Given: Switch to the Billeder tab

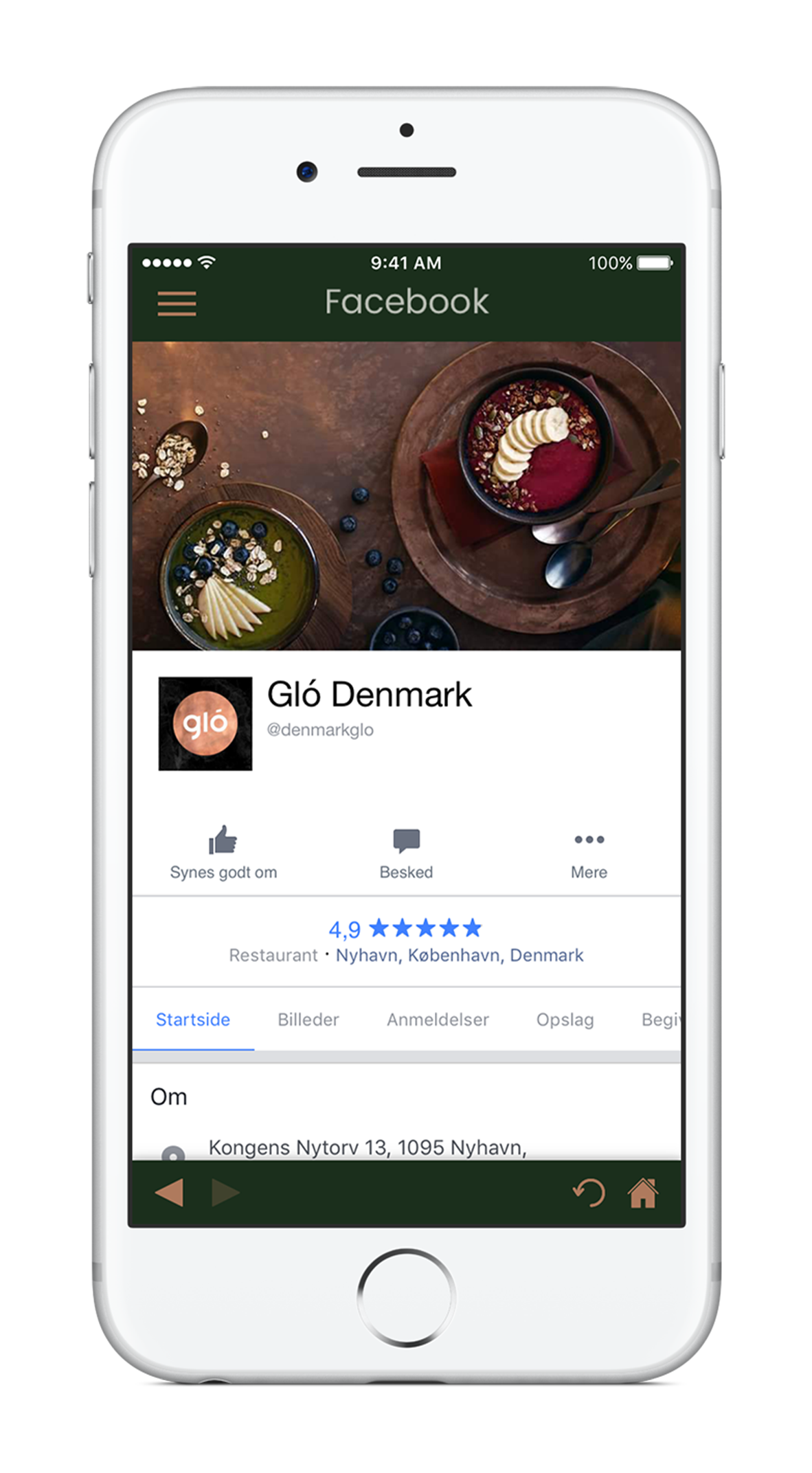Looking at the screenshot, I should click(x=308, y=1020).
